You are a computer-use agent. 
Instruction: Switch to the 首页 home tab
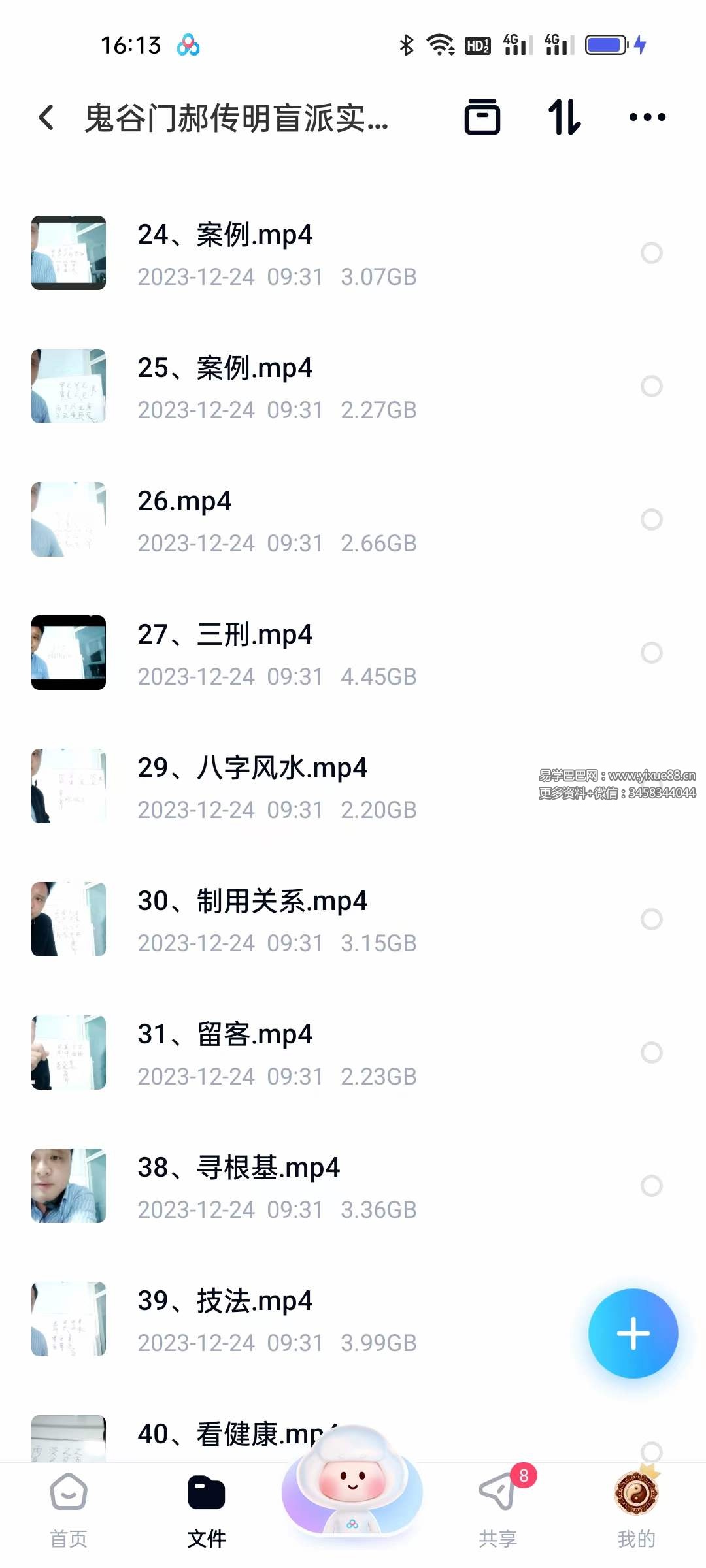(x=67, y=1503)
